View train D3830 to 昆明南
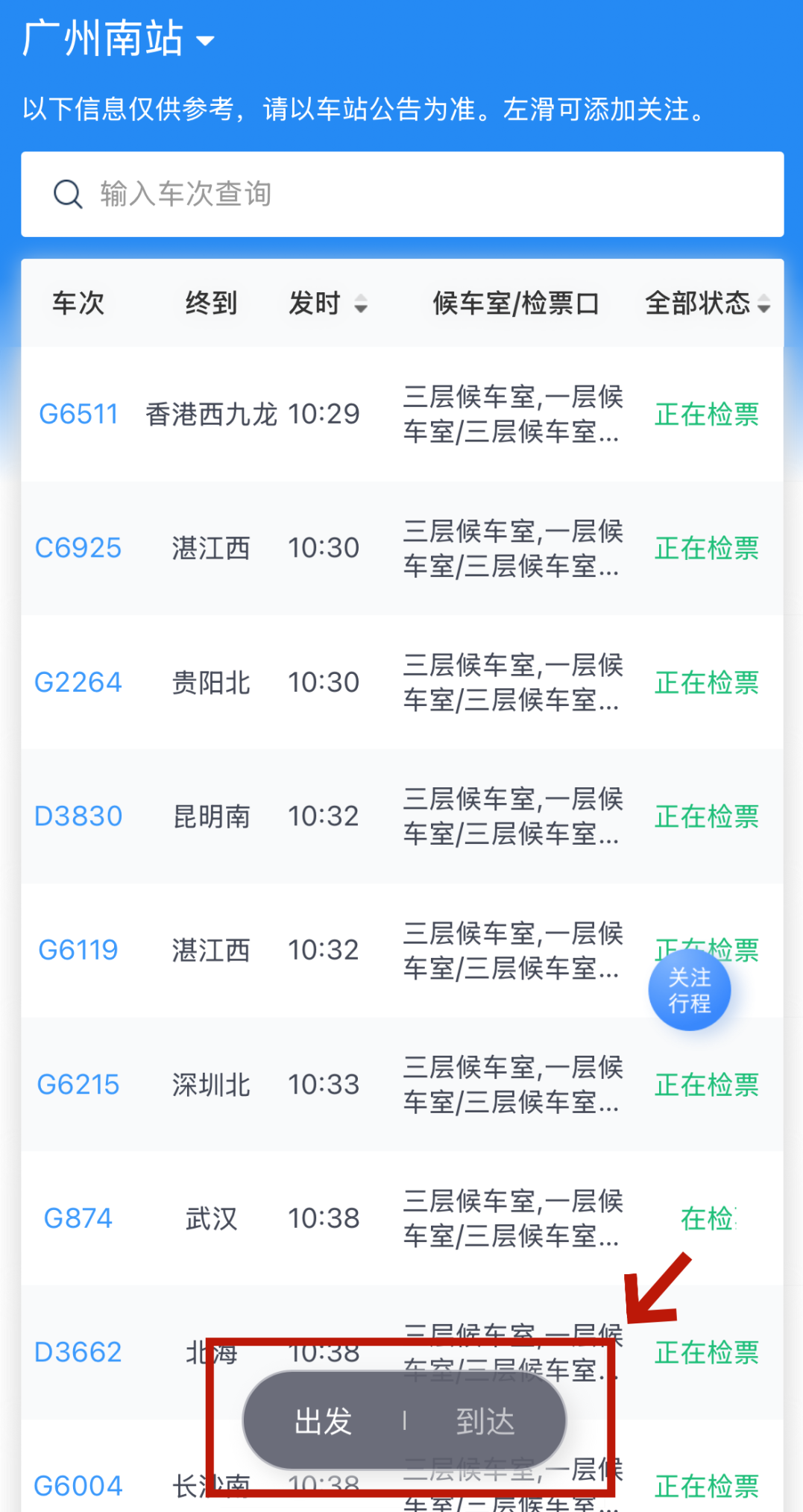 (x=78, y=816)
